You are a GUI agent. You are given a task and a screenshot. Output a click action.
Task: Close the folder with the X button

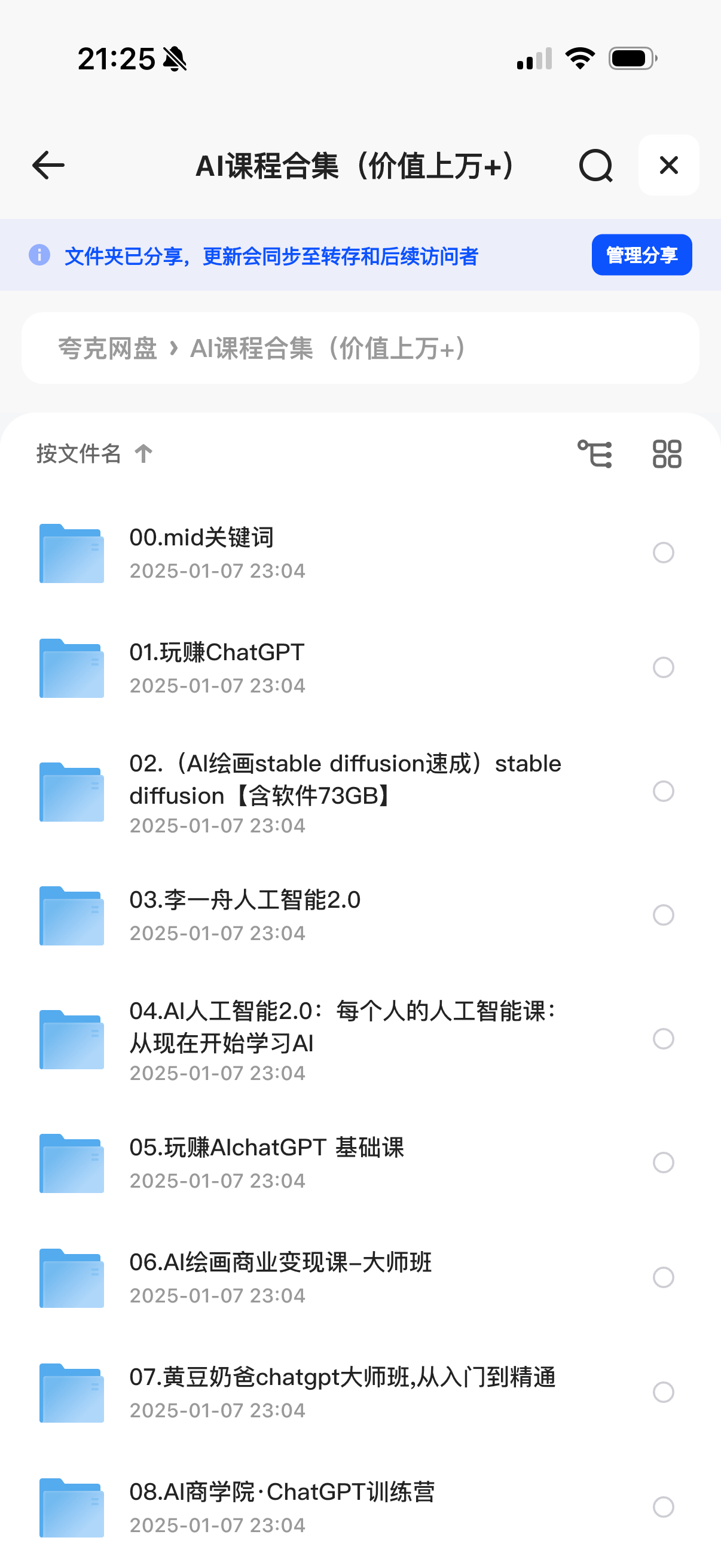coord(668,165)
